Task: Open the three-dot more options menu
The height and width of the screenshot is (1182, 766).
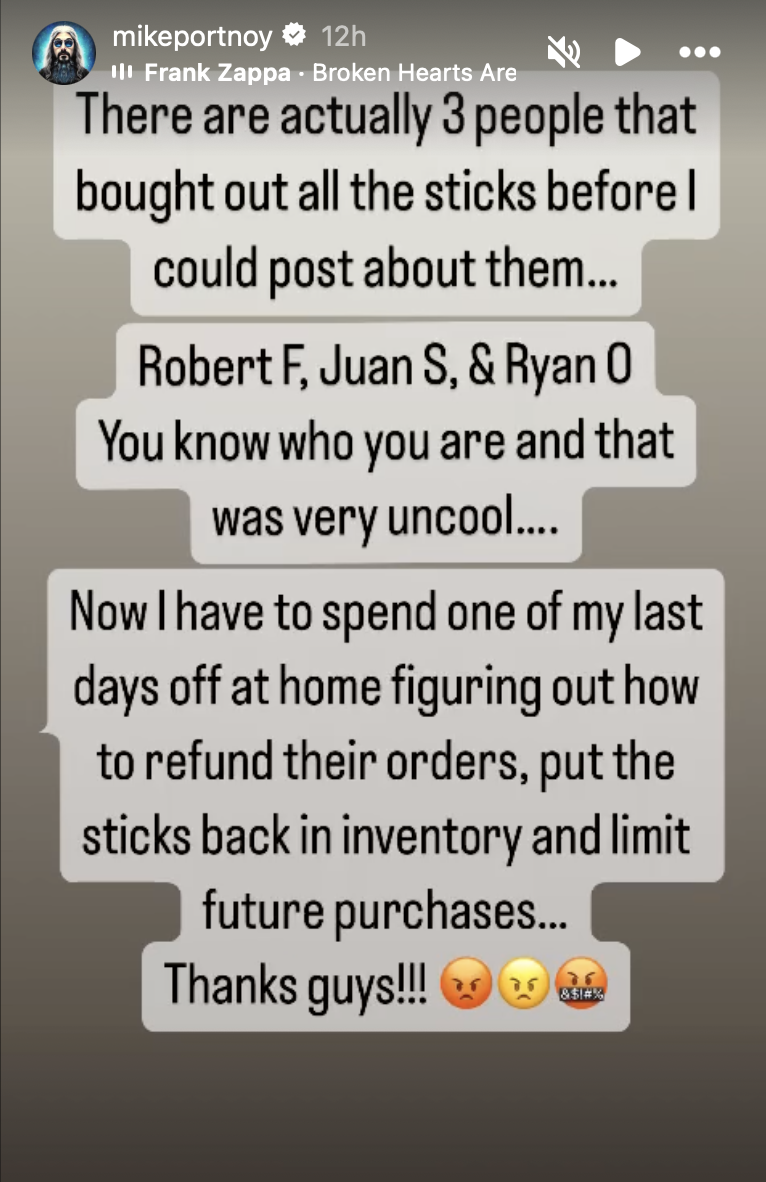Action: tap(700, 52)
